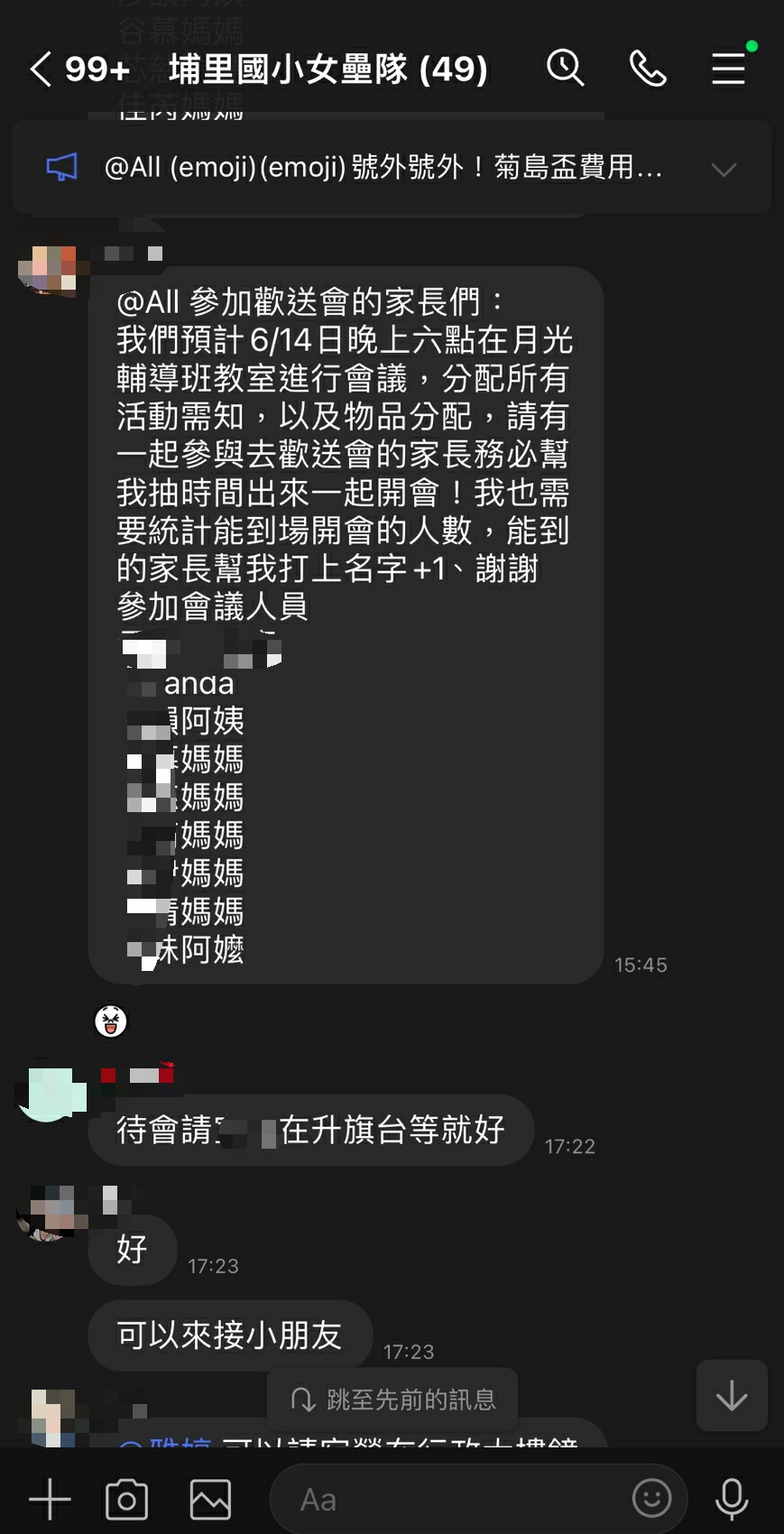Start a call with the group

647,69
